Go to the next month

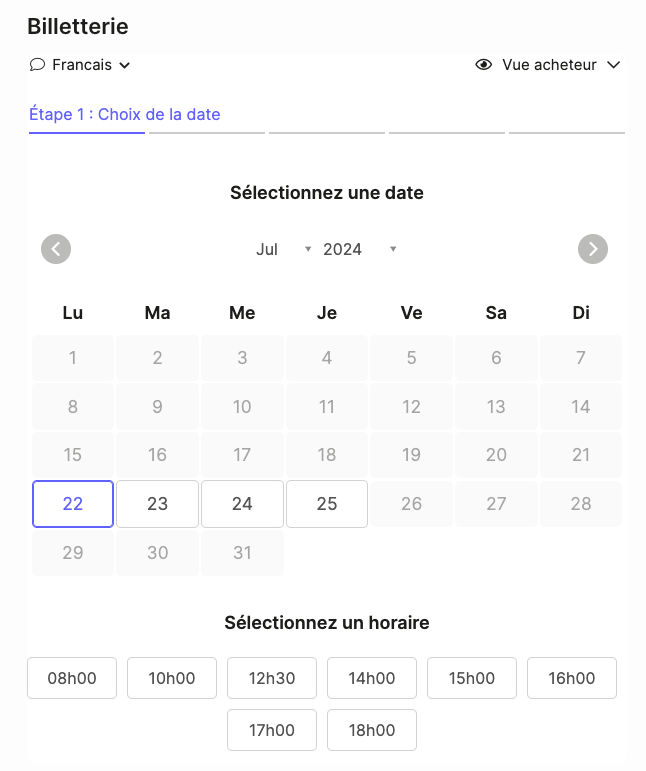coord(593,249)
